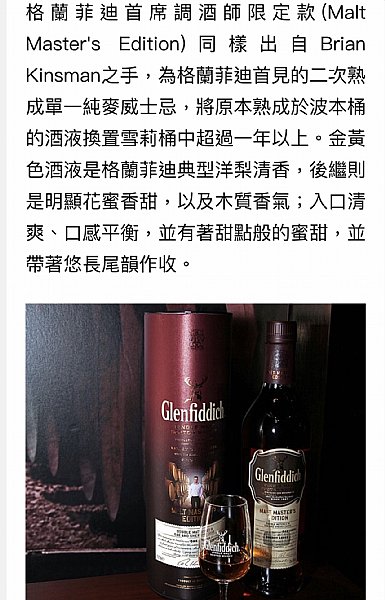Open the Glenfiddich Malt Master's Edition photo
This screenshot has height=600, width=385.
point(196,452)
